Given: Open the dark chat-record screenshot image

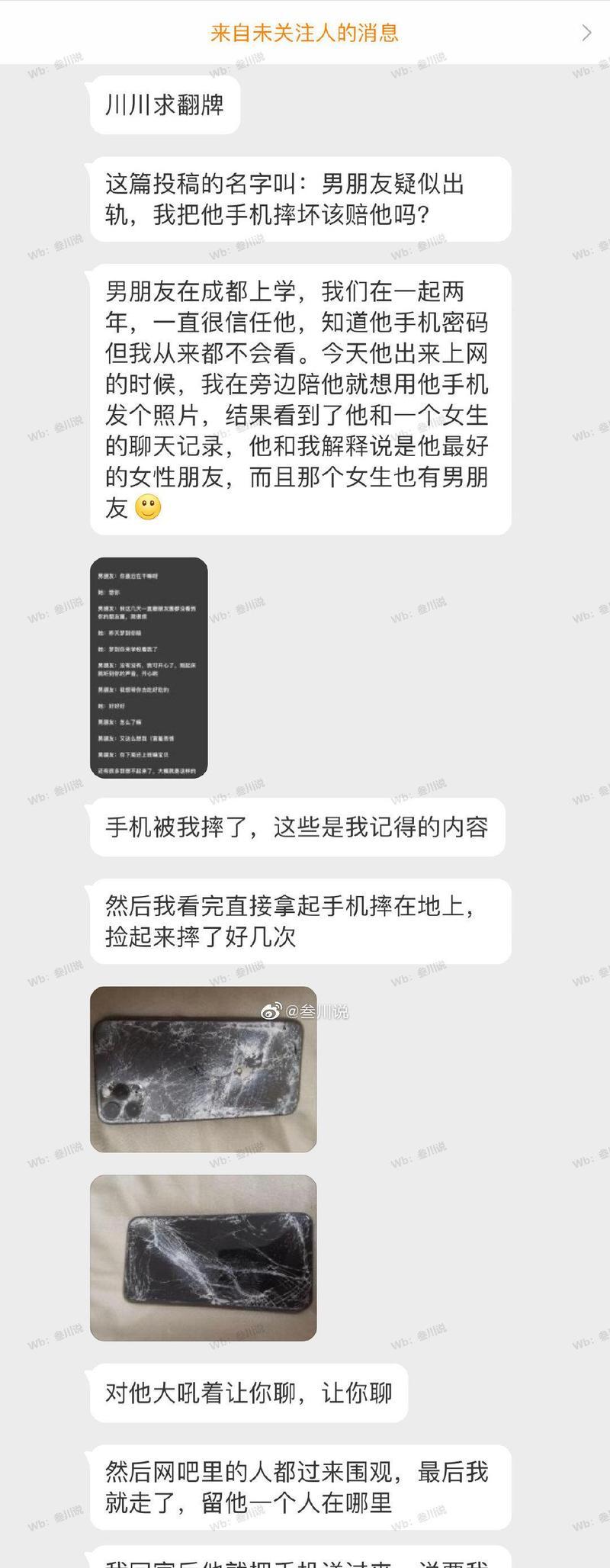Looking at the screenshot, I should tap(149, 667).
